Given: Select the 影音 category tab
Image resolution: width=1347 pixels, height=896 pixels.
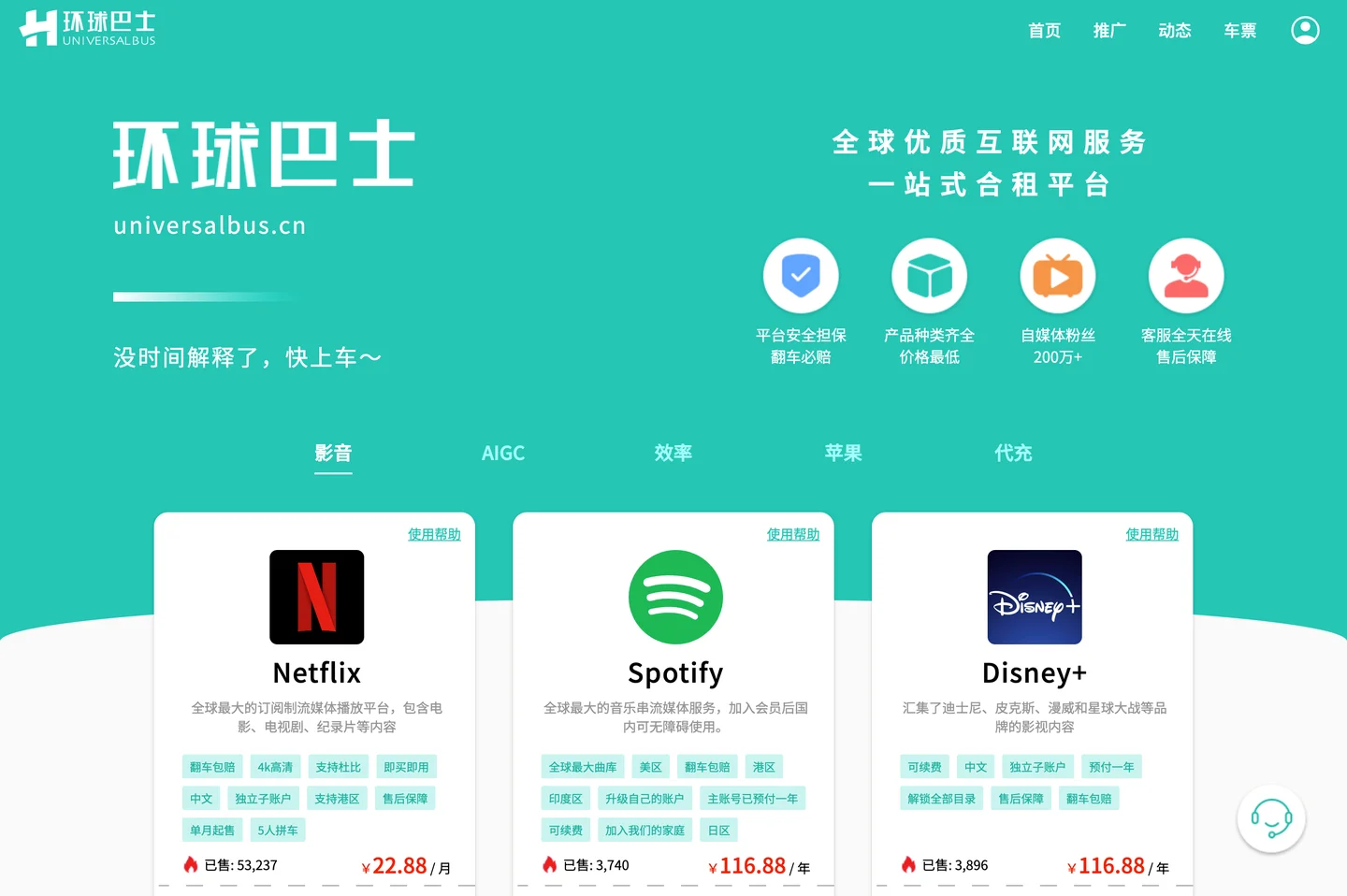Looking at the screenshot, I should pyautogui.click(x=333, y=454).
